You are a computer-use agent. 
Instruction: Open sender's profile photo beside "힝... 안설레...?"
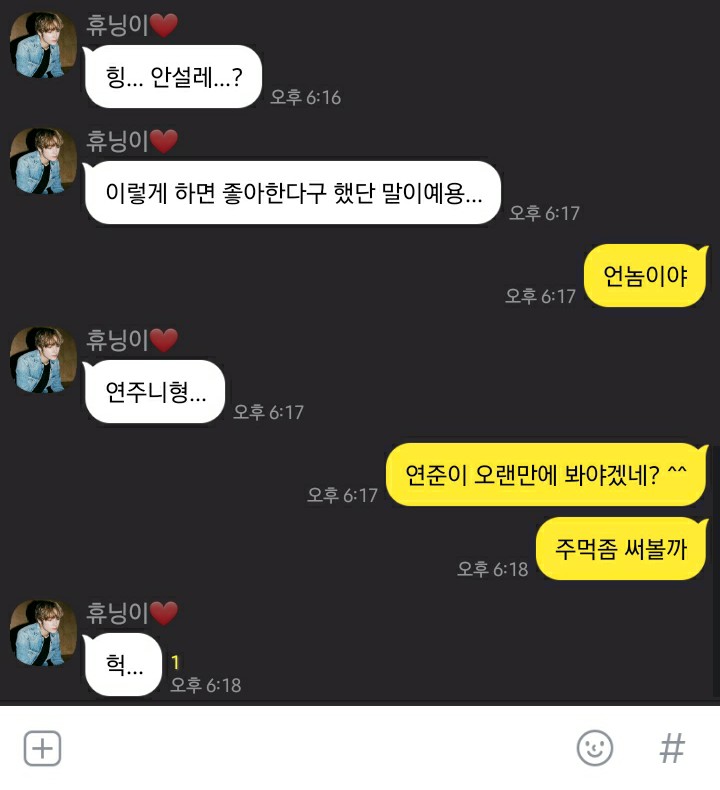43,45
